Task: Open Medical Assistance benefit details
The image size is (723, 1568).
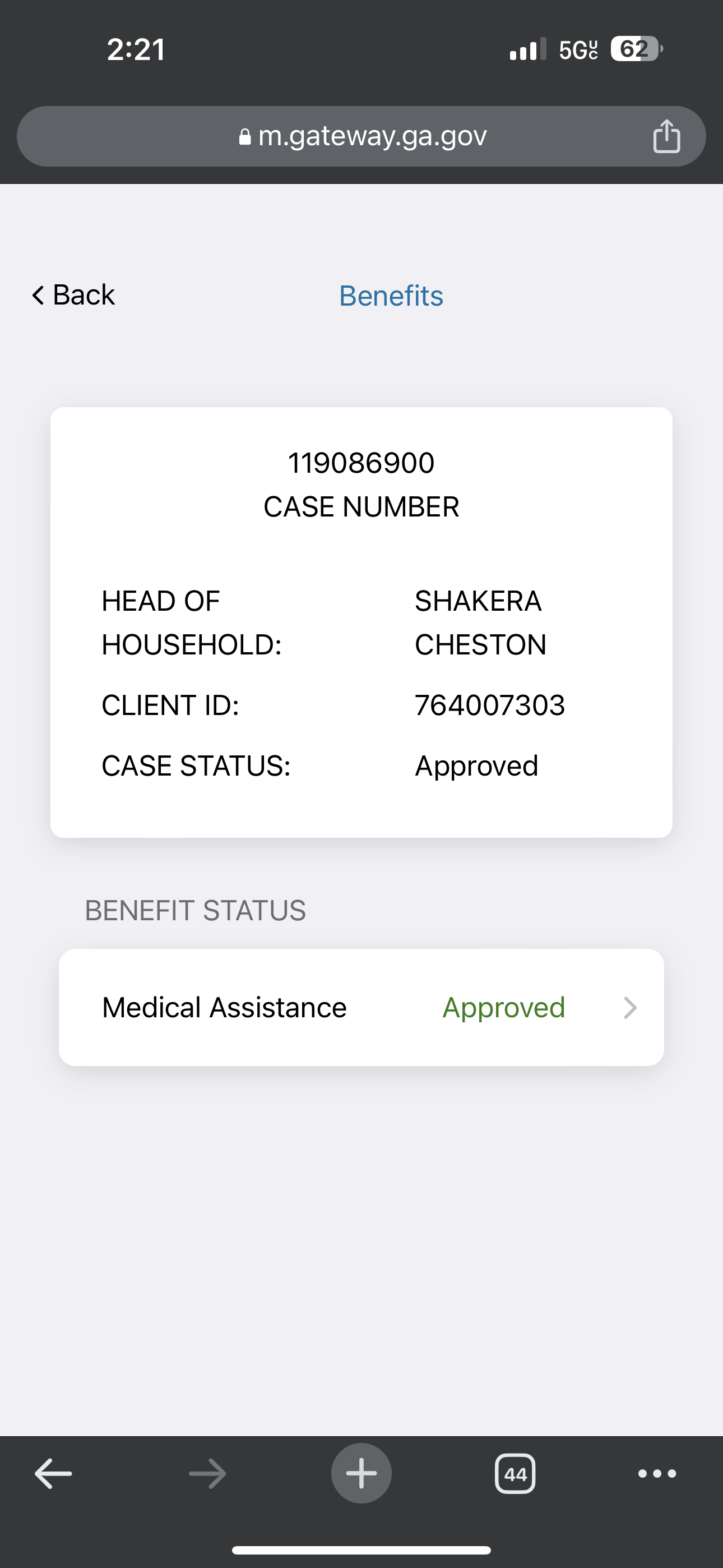Action: [x=361, y=1007]
